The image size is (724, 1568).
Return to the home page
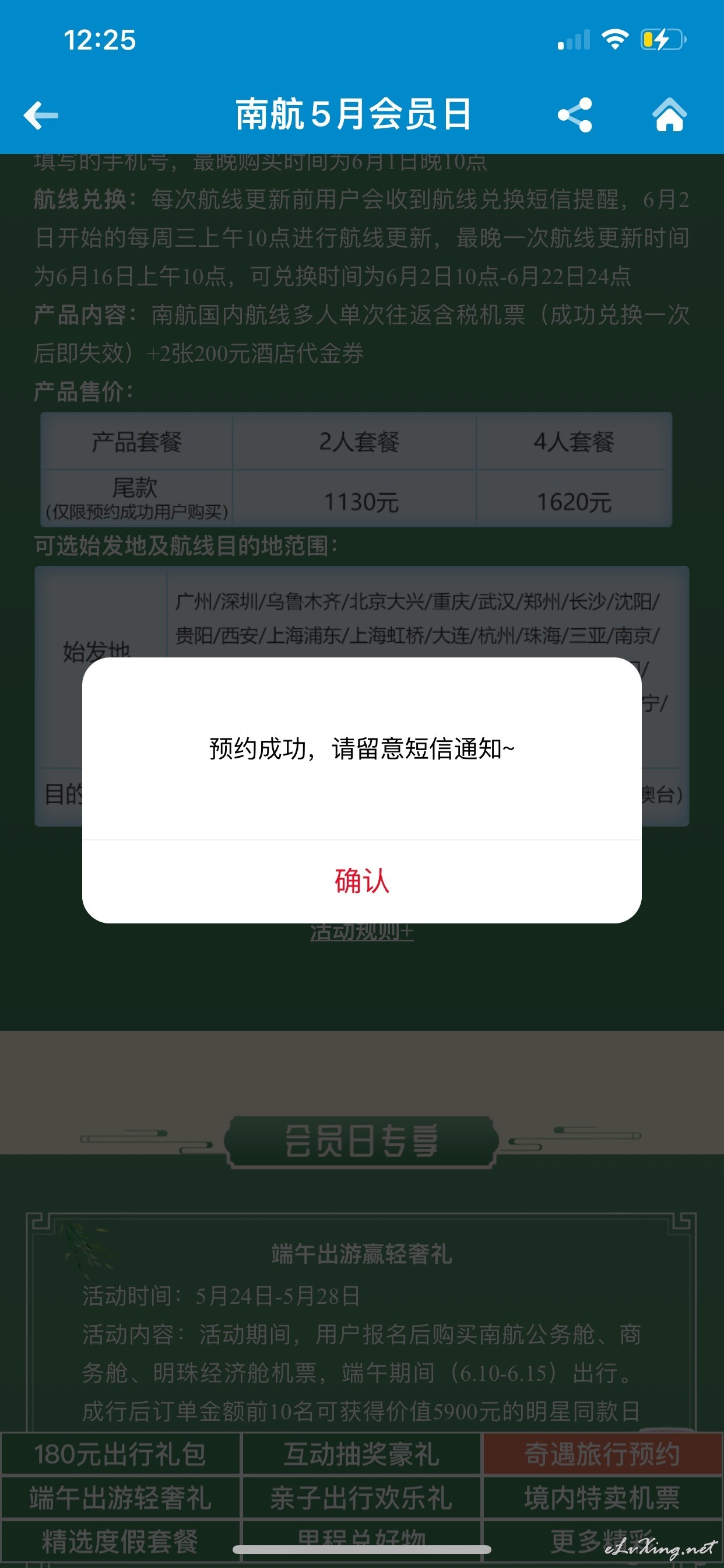(669, 114)
